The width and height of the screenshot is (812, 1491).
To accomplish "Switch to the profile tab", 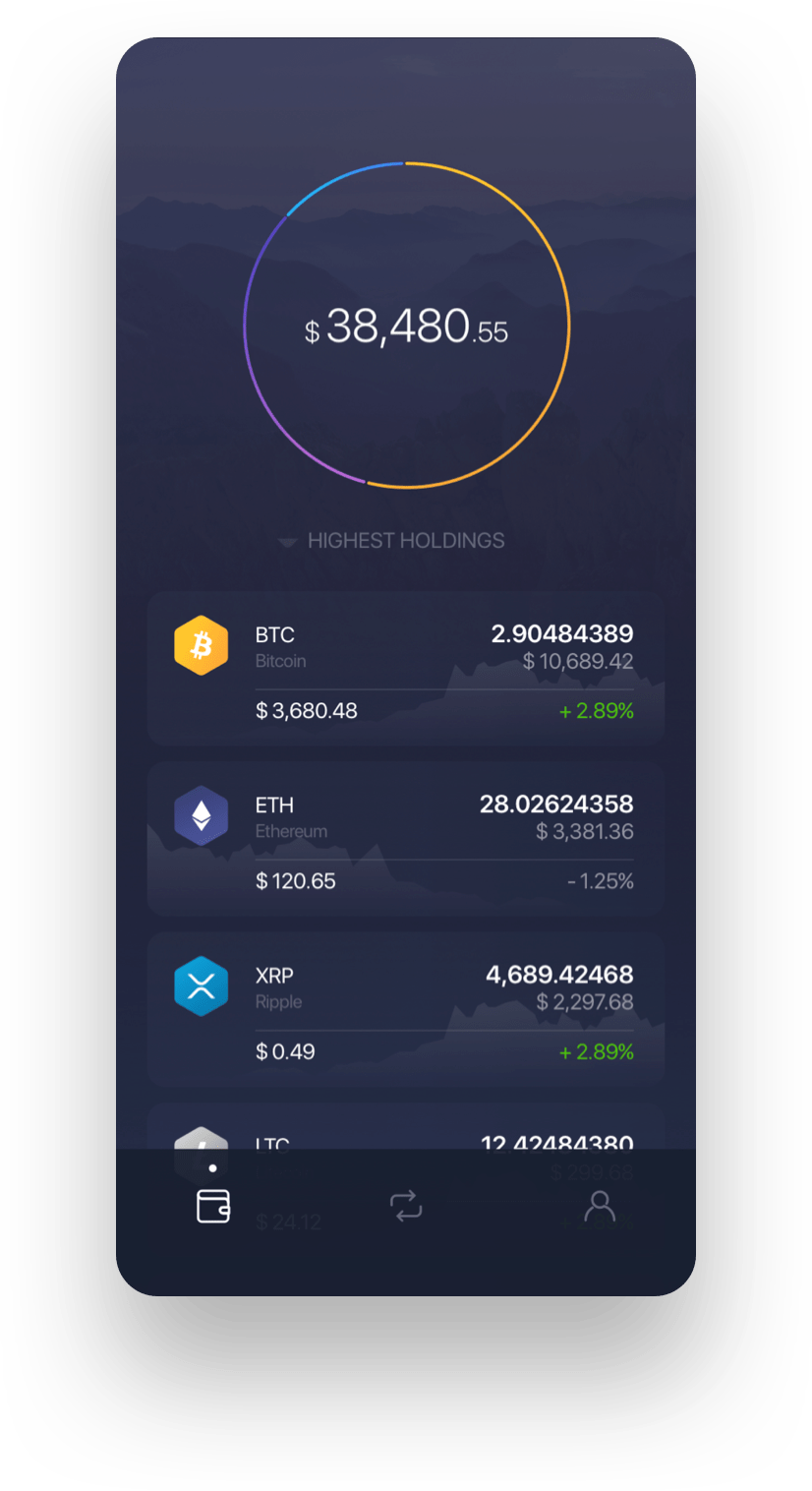I will tap(599, 1206).
